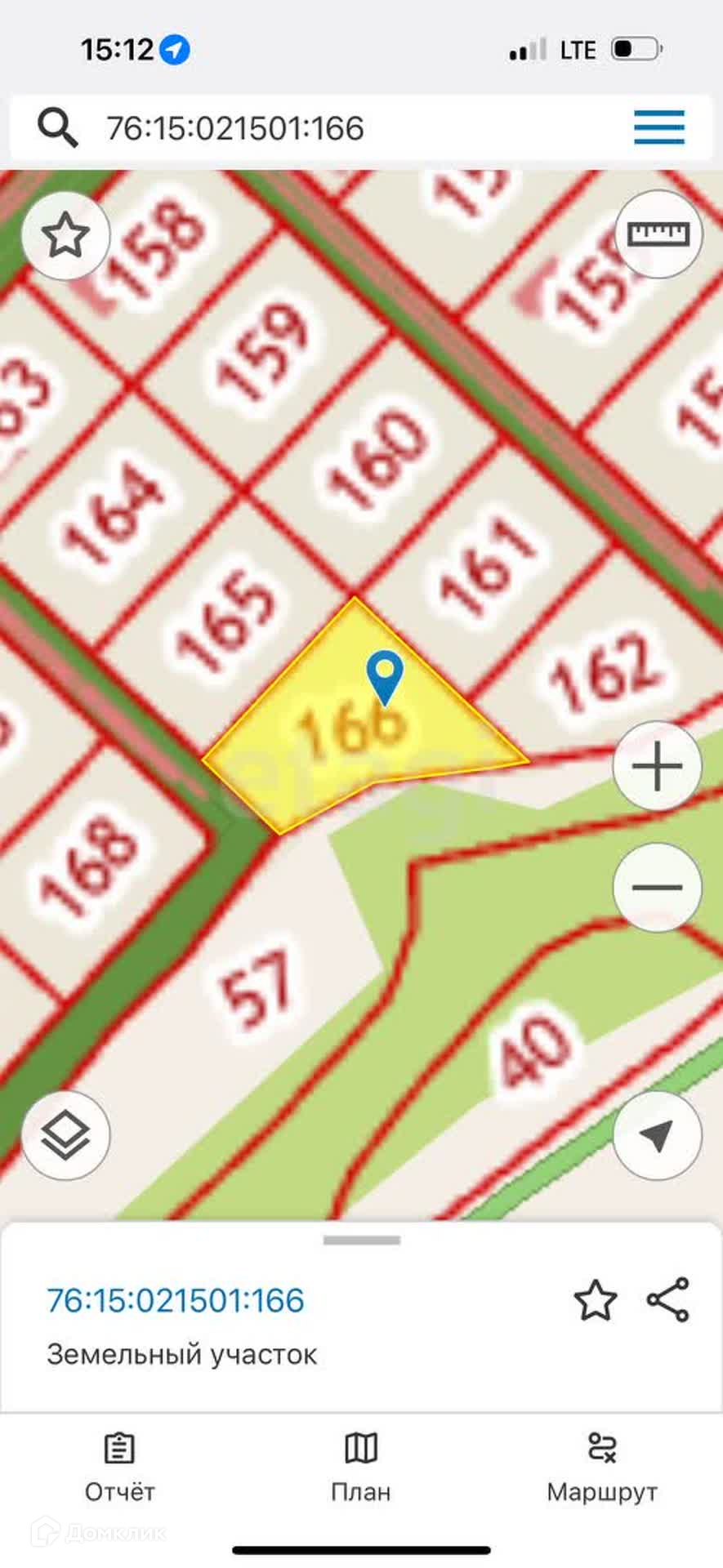
Task: Add map view to favorites star button
Action: click(65, 236)
